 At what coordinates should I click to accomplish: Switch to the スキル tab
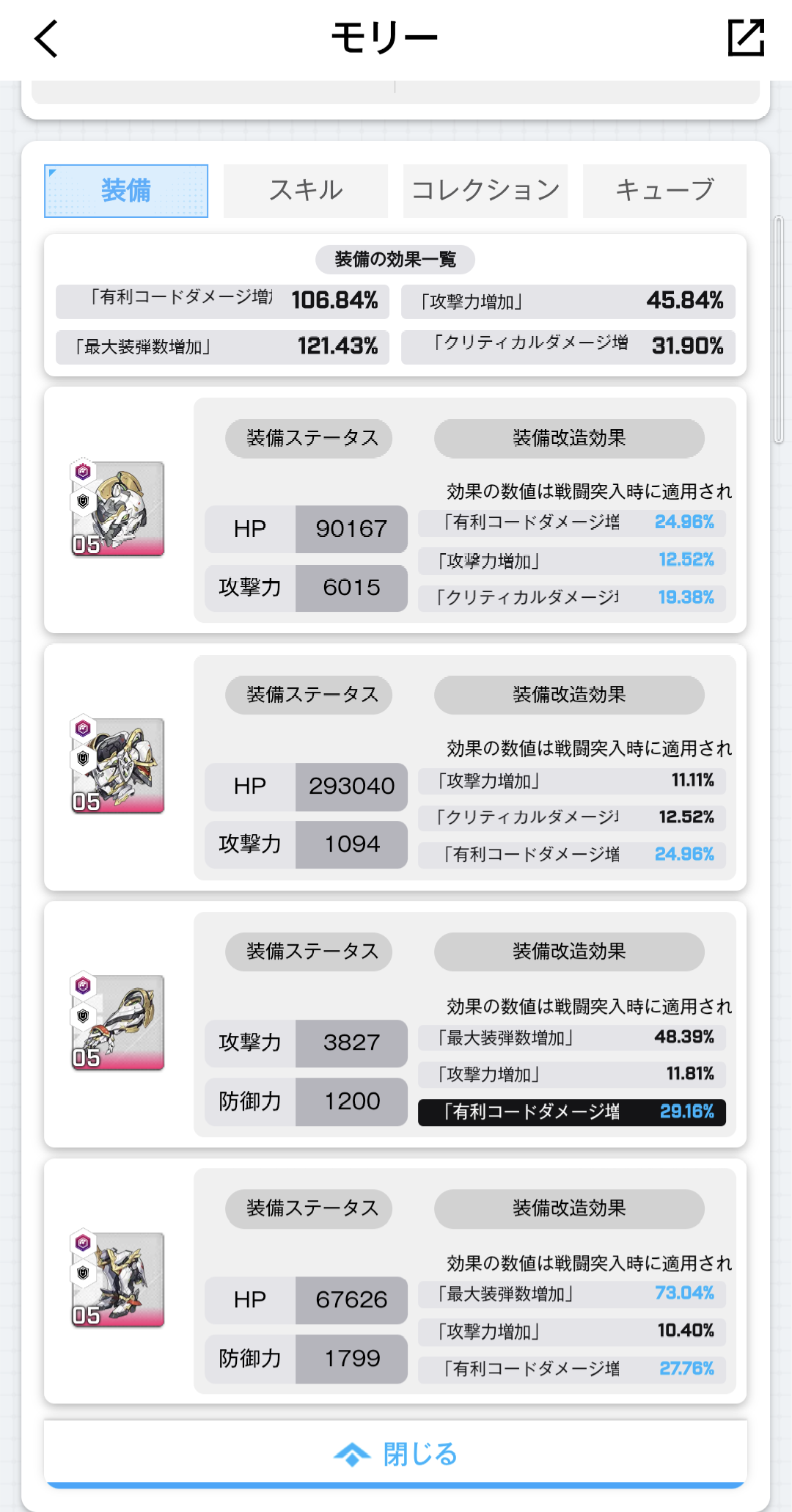306,191
